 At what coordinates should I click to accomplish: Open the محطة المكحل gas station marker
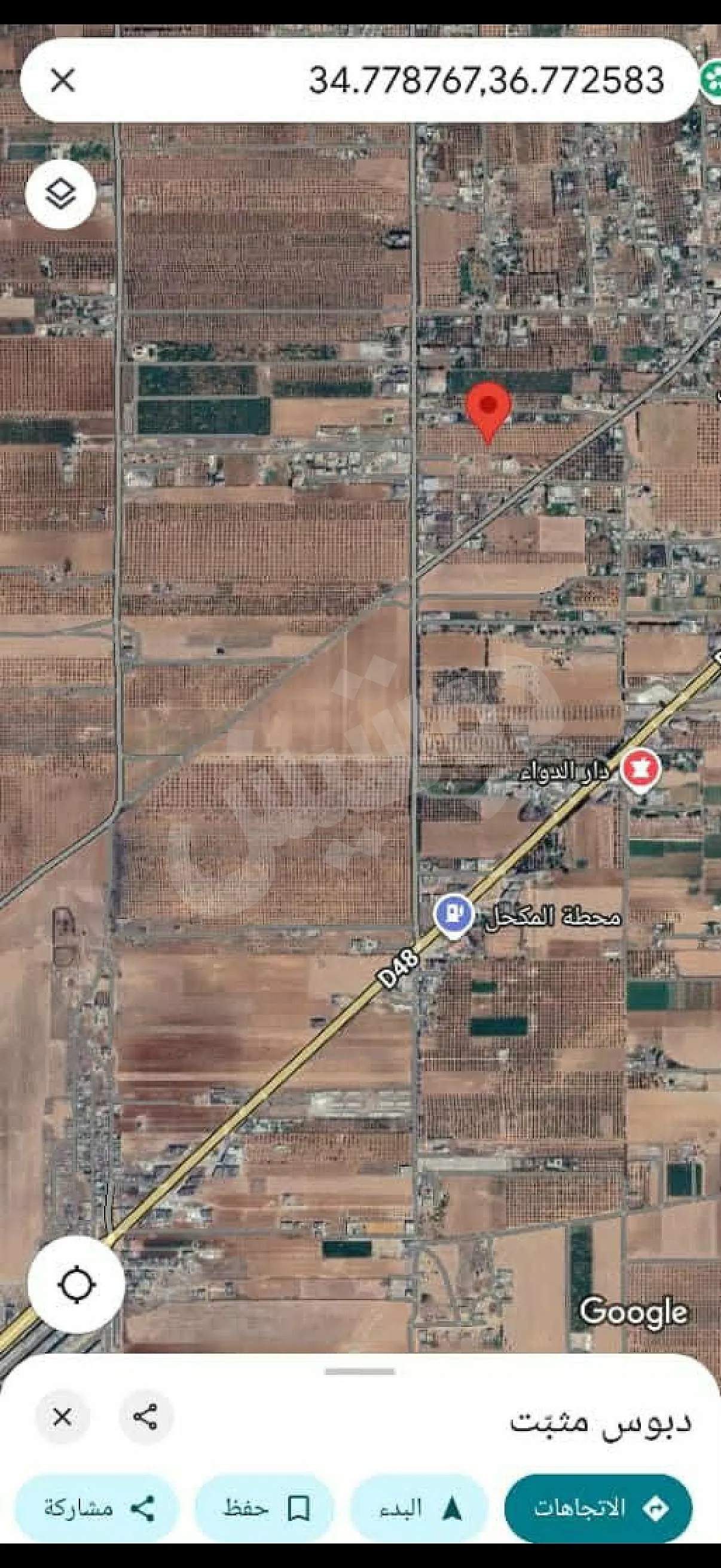click(453, 913)
